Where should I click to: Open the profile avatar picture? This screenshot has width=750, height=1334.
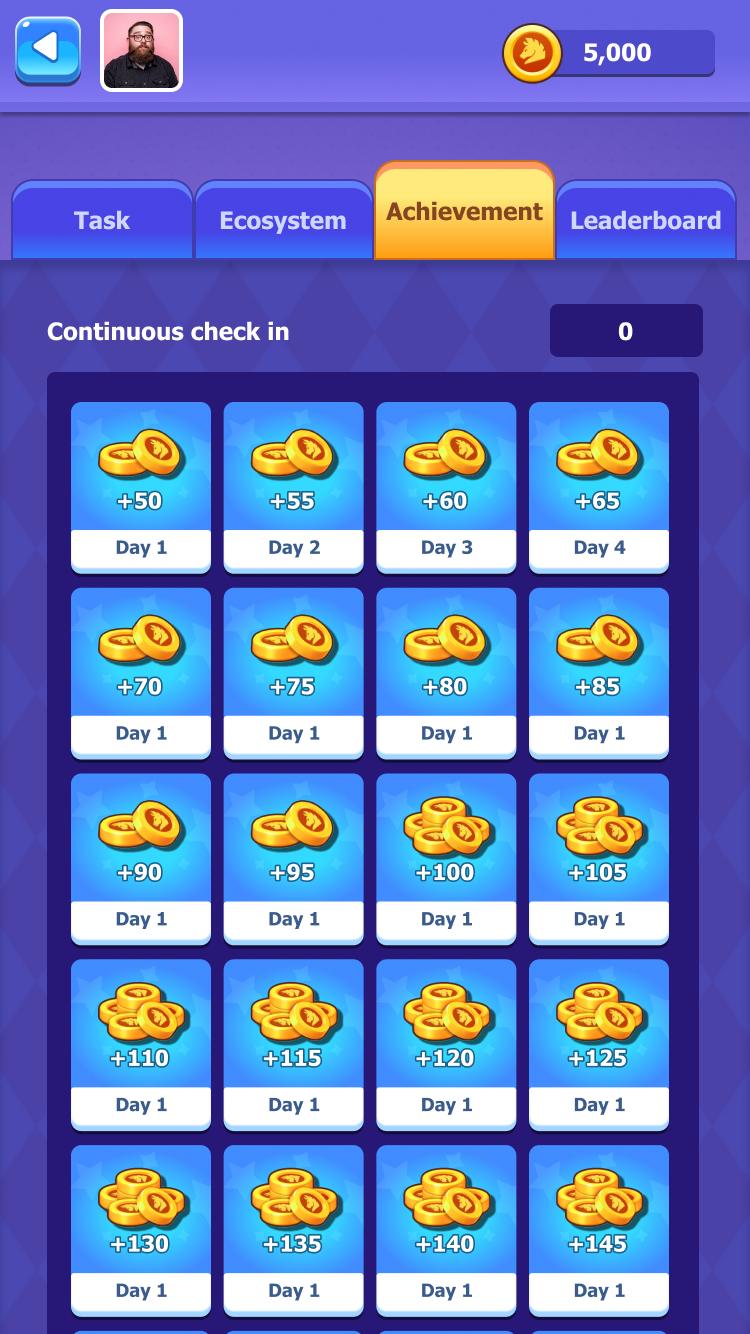click(141, 51)
